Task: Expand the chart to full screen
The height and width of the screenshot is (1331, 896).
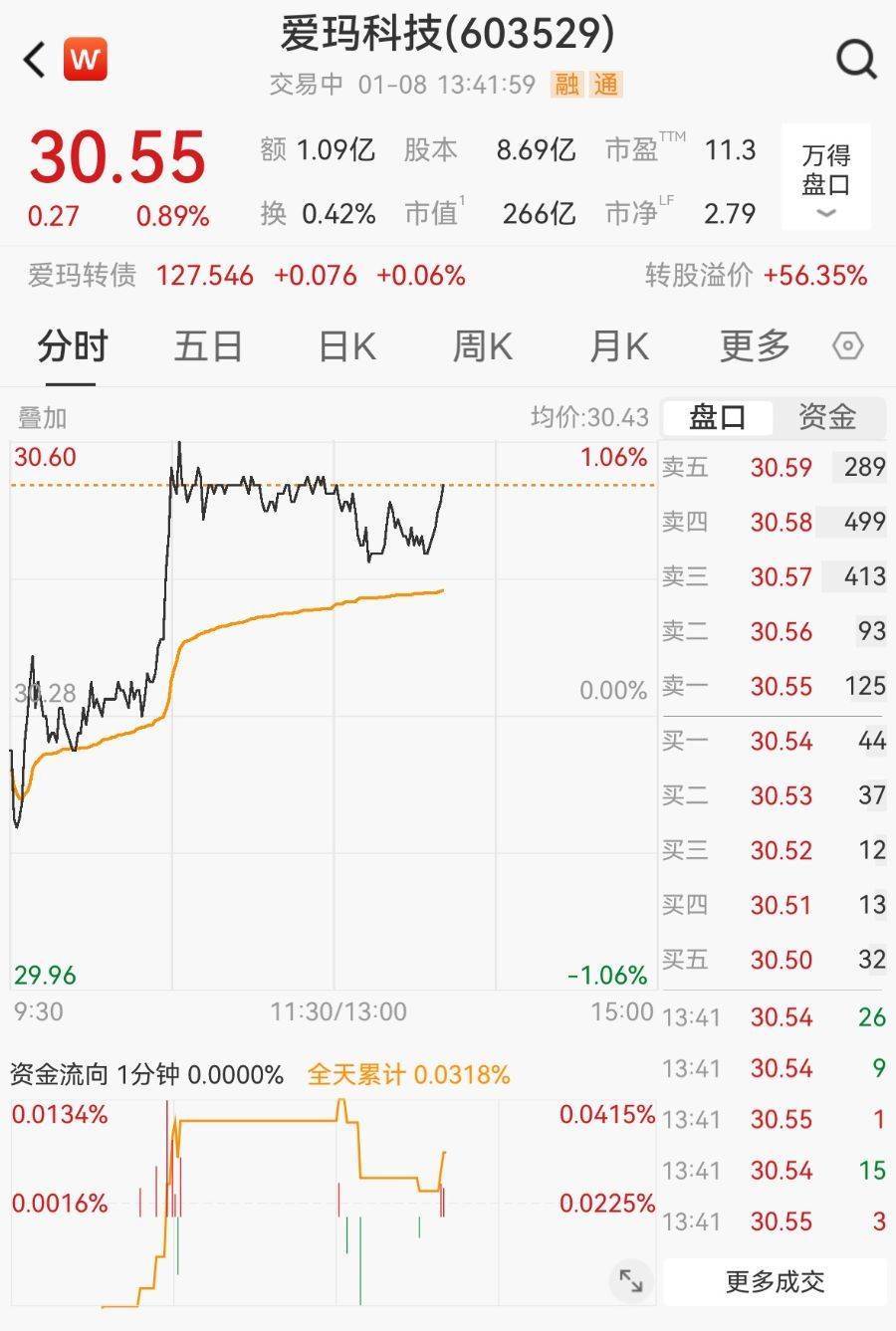Action: [631, 1280]
